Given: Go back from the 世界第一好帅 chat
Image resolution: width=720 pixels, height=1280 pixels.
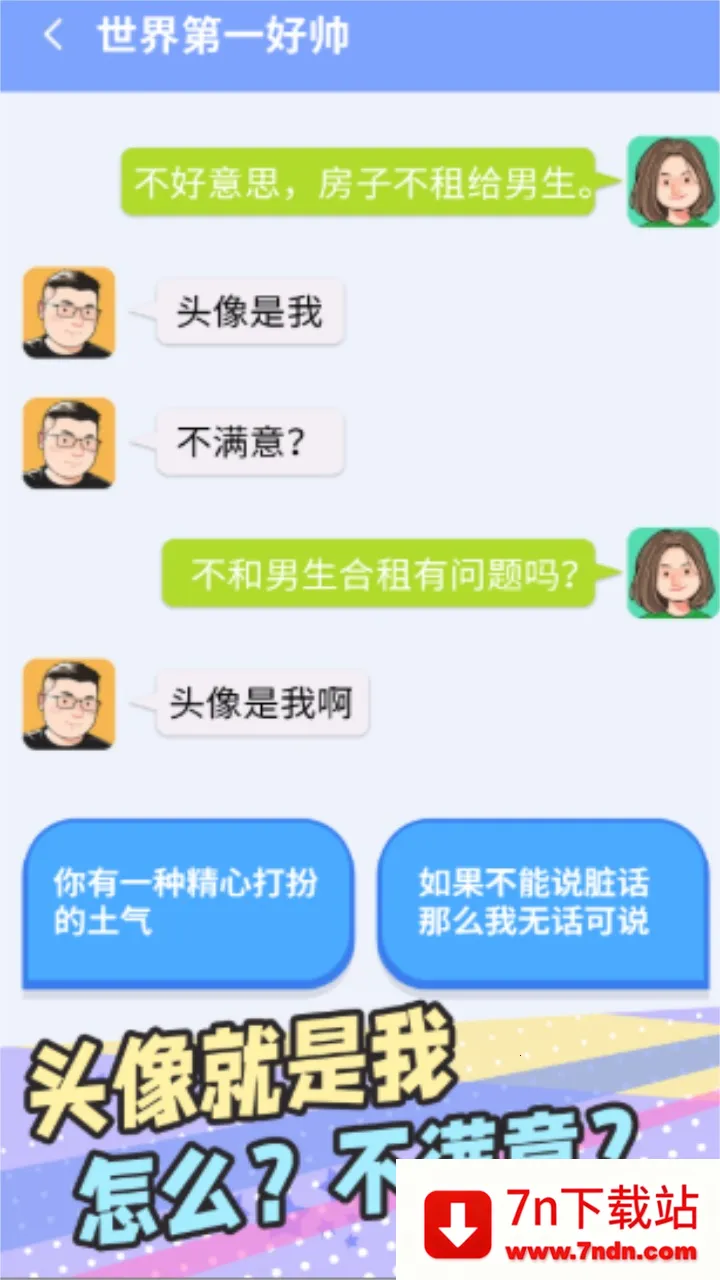Looking at the screenshot, I should (x=52, y=37).
